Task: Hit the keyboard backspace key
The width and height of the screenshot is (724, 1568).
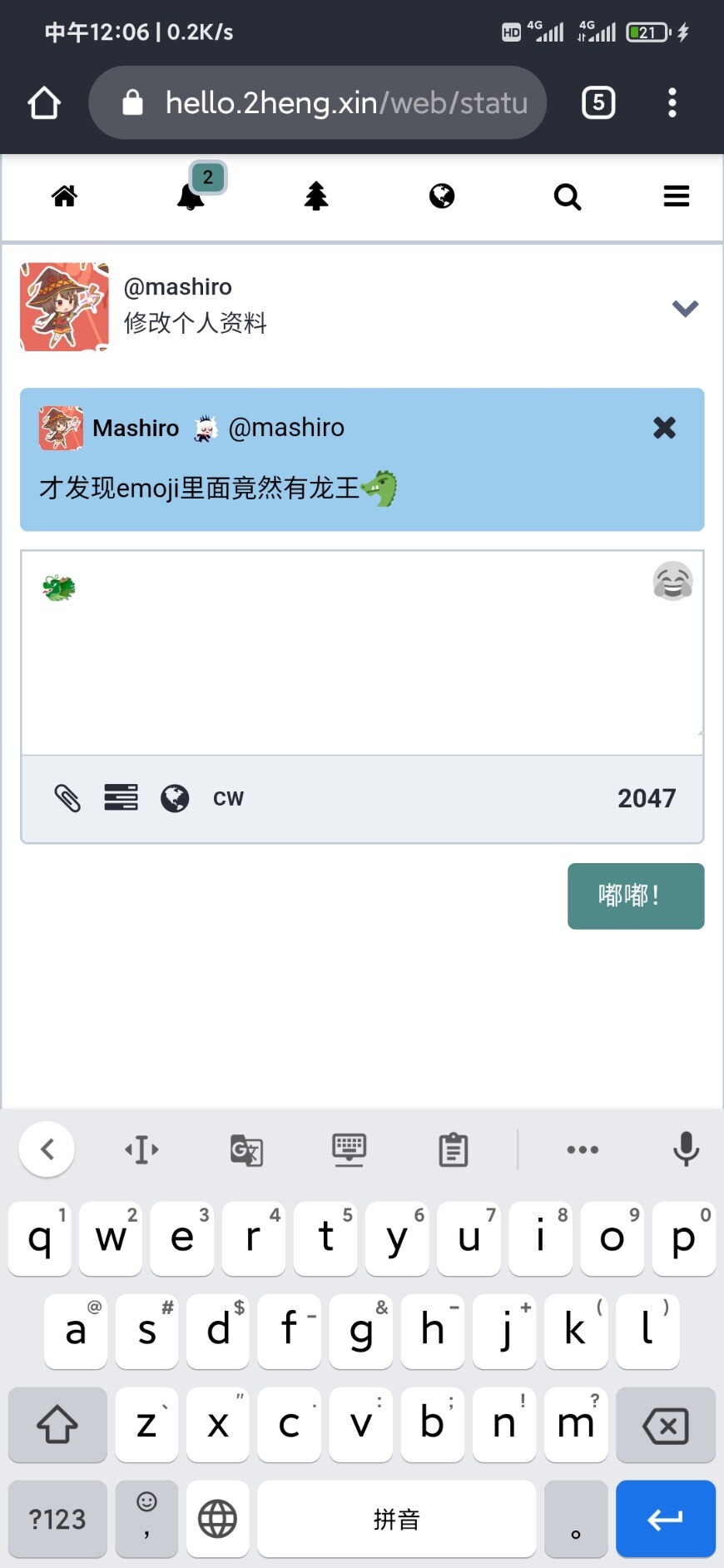Action: point(666,1425)
